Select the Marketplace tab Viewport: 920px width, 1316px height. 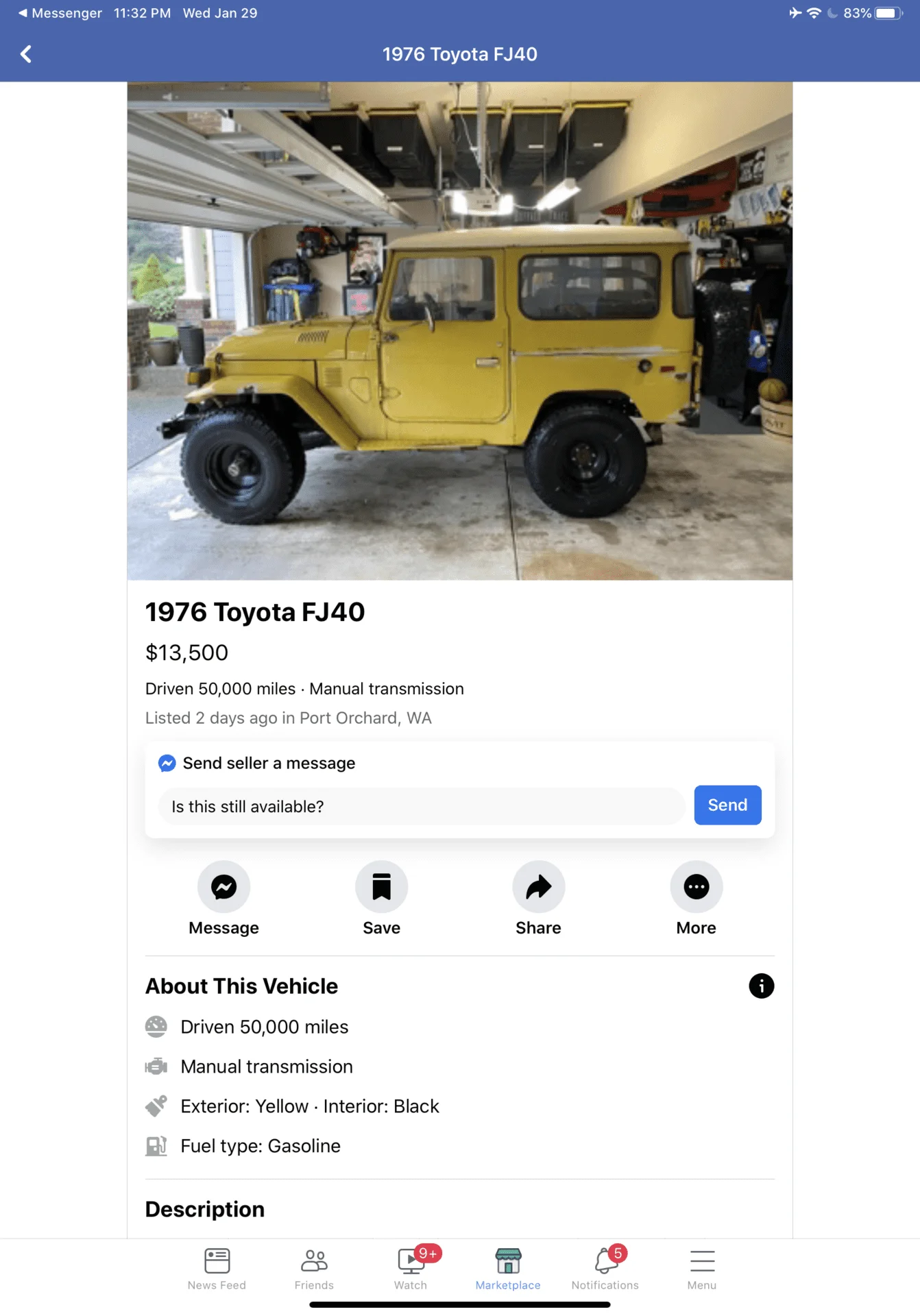coord(508,1269)
